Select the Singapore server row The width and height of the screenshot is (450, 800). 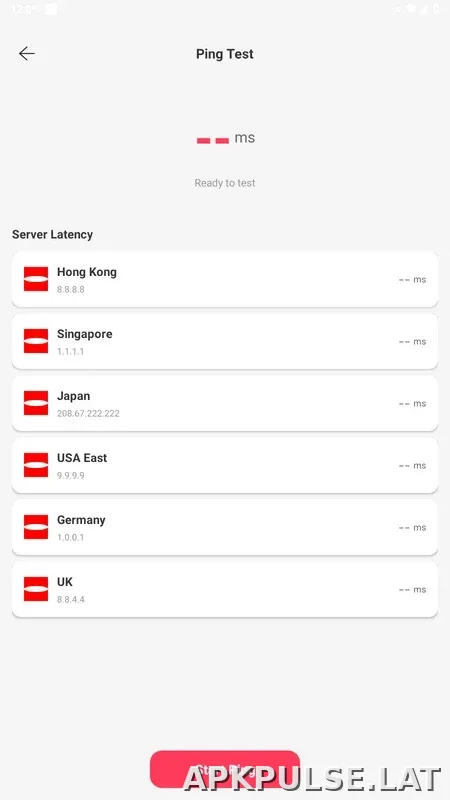[x=224, y=341]
